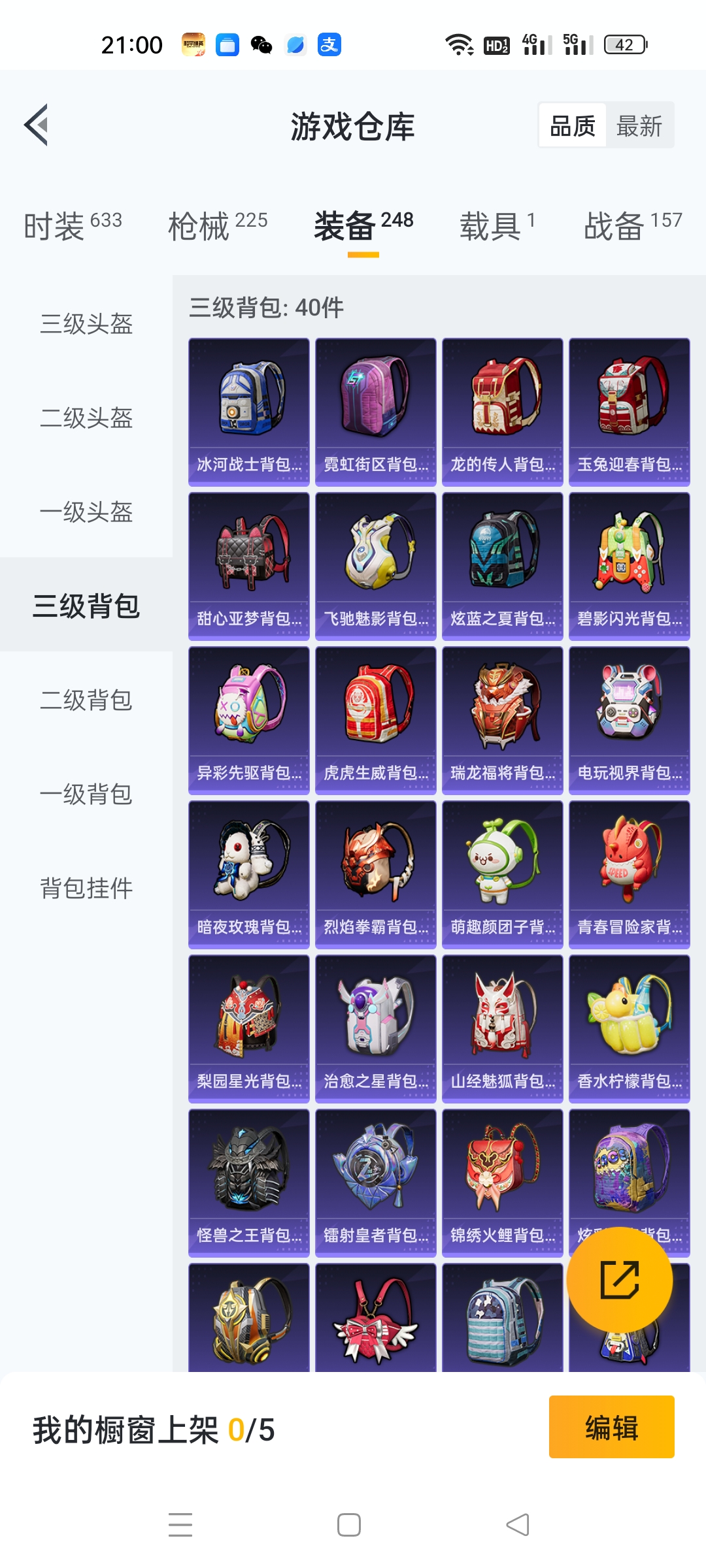Image resolution: width=706 pixels, height=1568 pixels.
Task: Select 二级背包 in the side menu
Action: tap(86, 700)
